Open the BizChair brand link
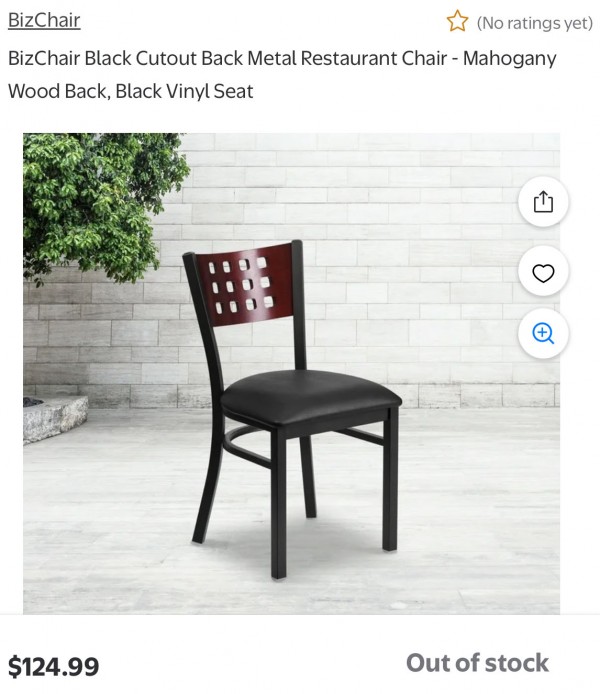Screen dimensions: 600x694 [44, 20]
